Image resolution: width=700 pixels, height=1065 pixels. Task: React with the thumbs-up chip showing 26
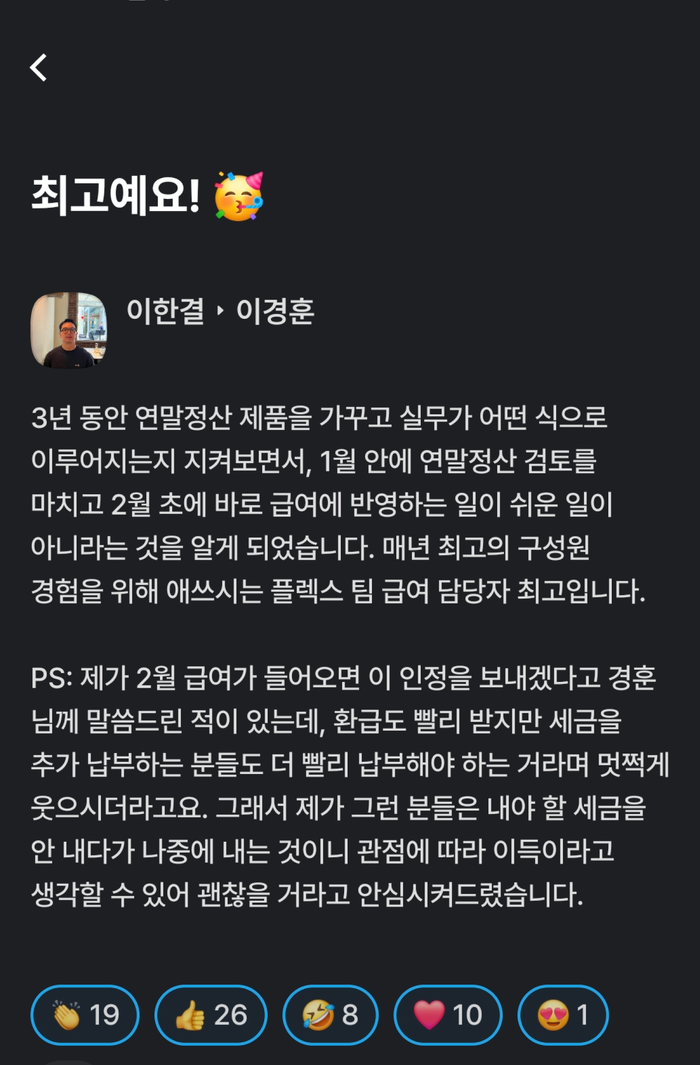tap(211, 1015)
